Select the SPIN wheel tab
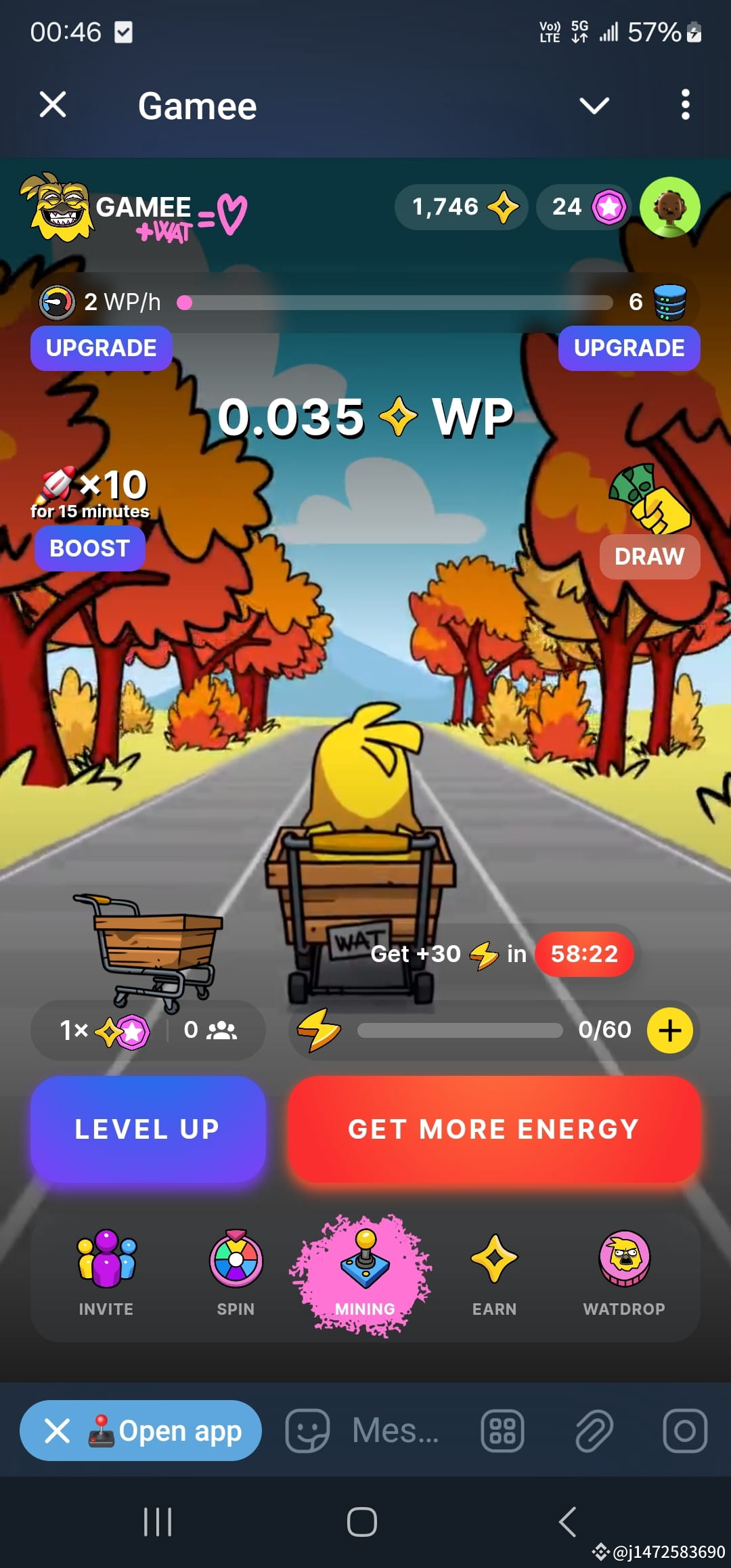This screenshot has width=731, height=1568. click(236, 1273)
